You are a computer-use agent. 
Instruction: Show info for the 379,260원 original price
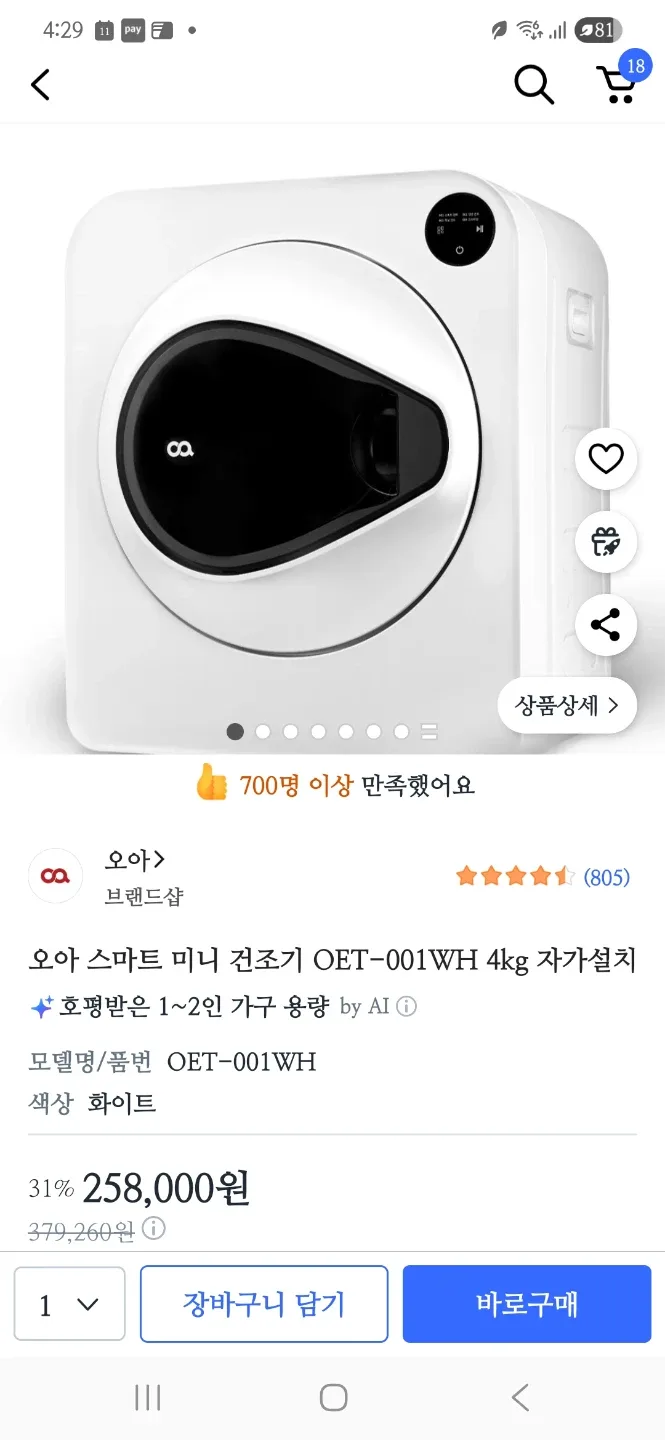tap(155, 1229)
